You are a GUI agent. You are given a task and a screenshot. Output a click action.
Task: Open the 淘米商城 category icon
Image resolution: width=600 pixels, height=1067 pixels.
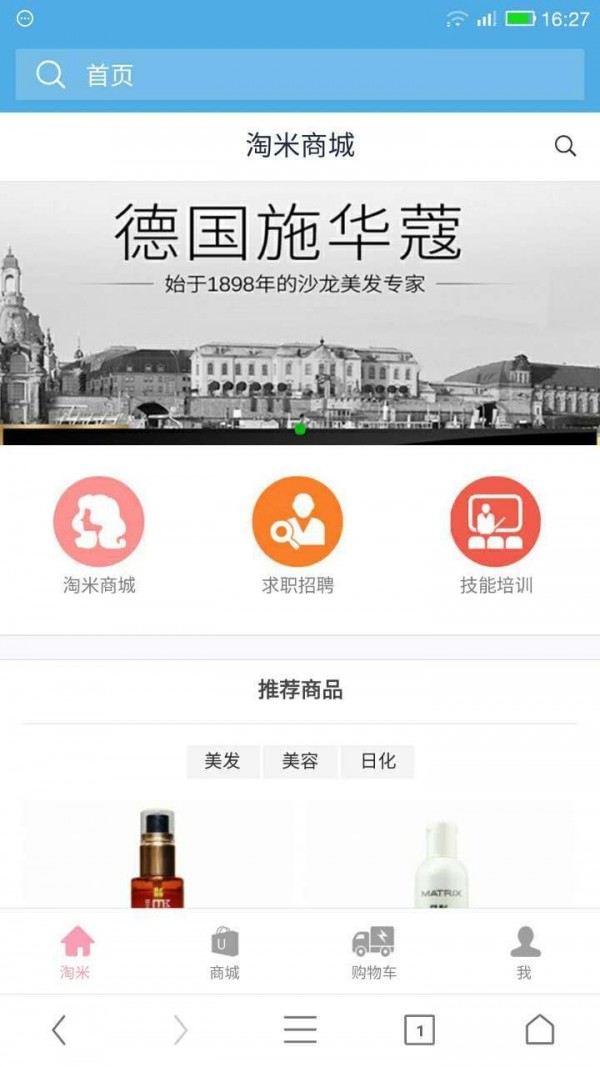[99, 522]
